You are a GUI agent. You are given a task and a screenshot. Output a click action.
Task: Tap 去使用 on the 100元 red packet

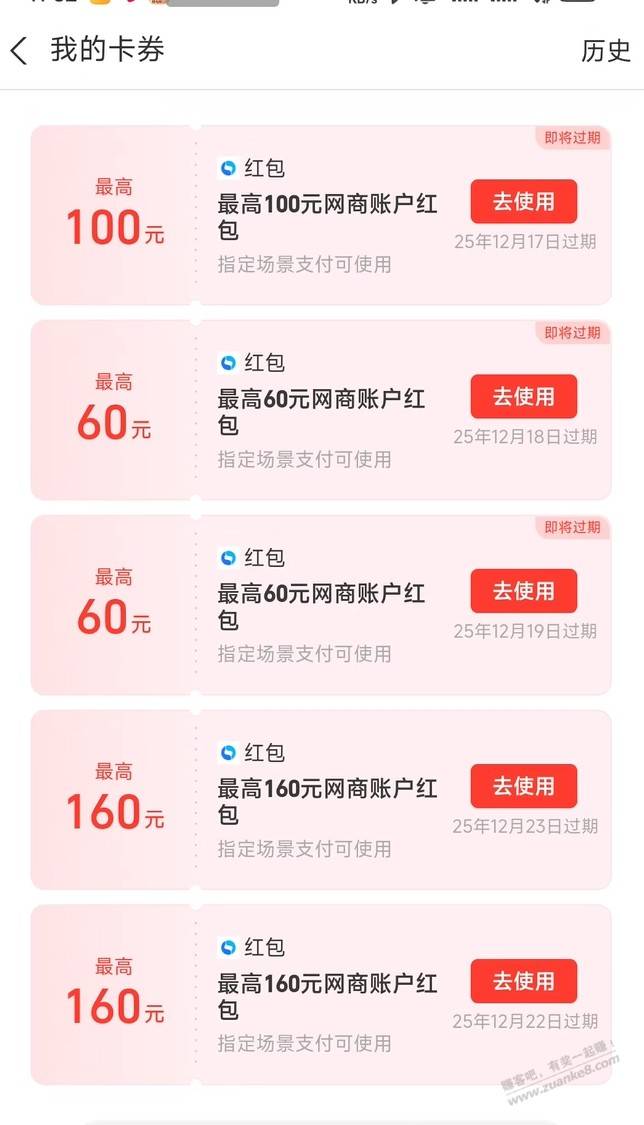pos(523,202)
